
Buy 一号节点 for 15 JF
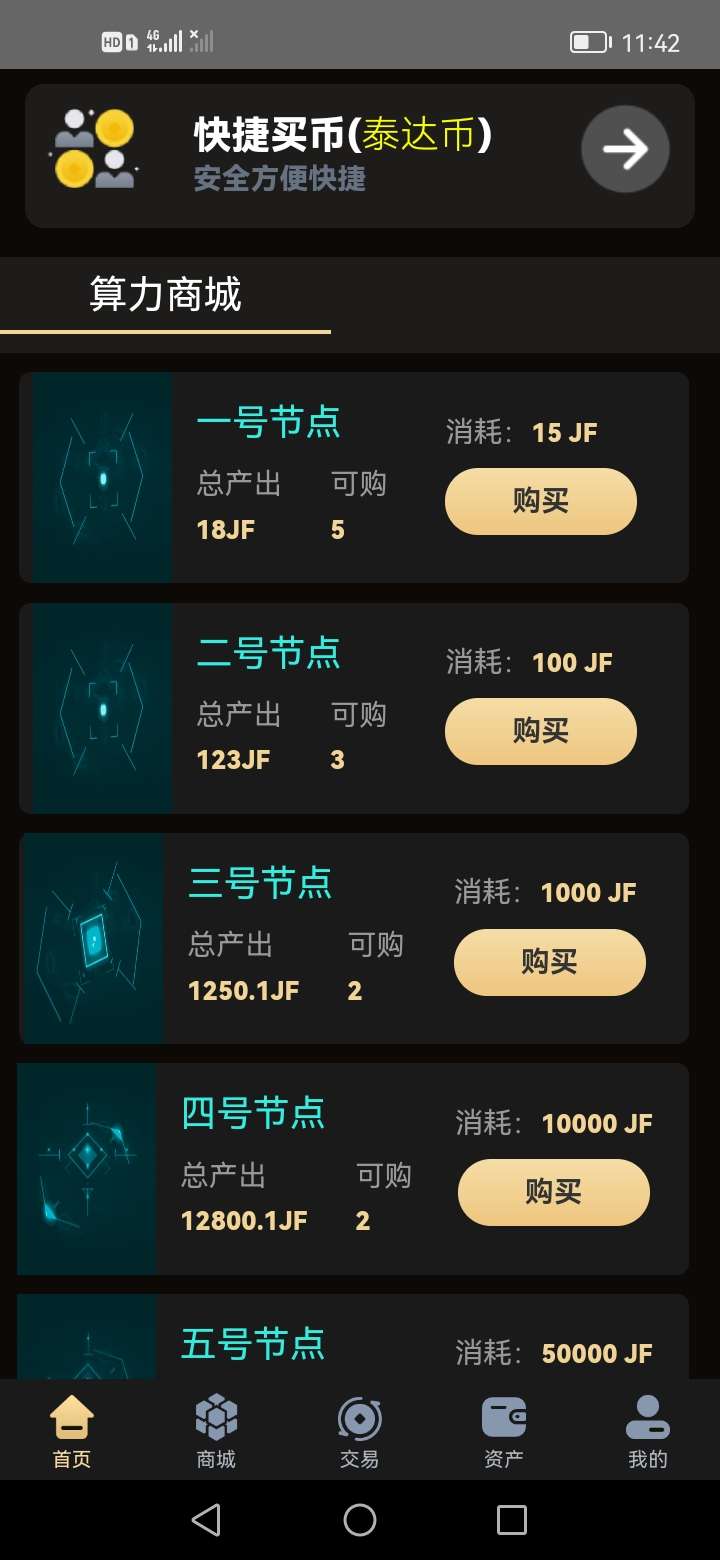[540, 501]
